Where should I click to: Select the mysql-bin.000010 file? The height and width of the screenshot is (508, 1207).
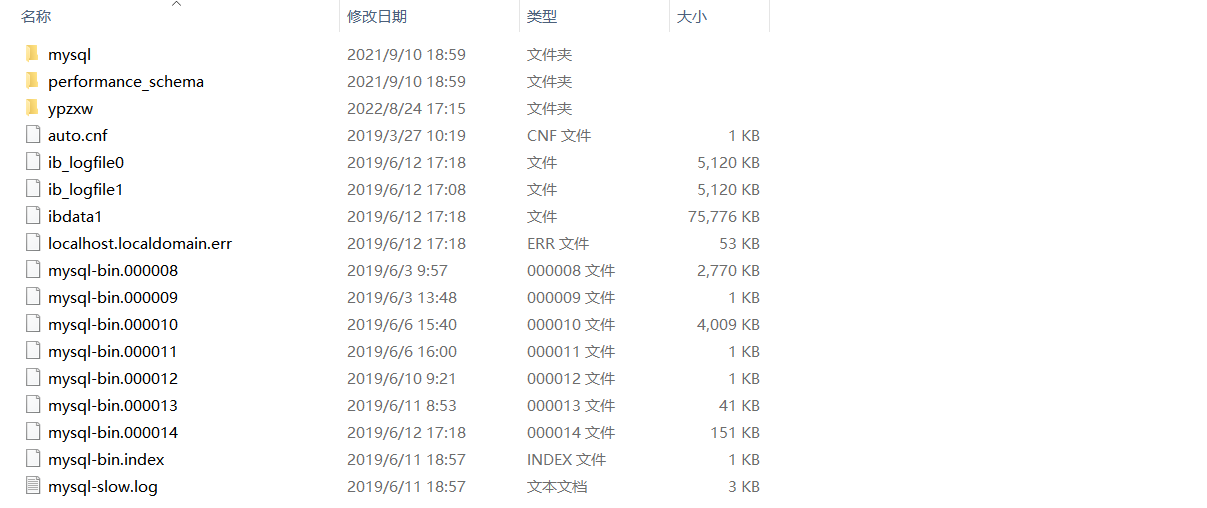point(112,324)
